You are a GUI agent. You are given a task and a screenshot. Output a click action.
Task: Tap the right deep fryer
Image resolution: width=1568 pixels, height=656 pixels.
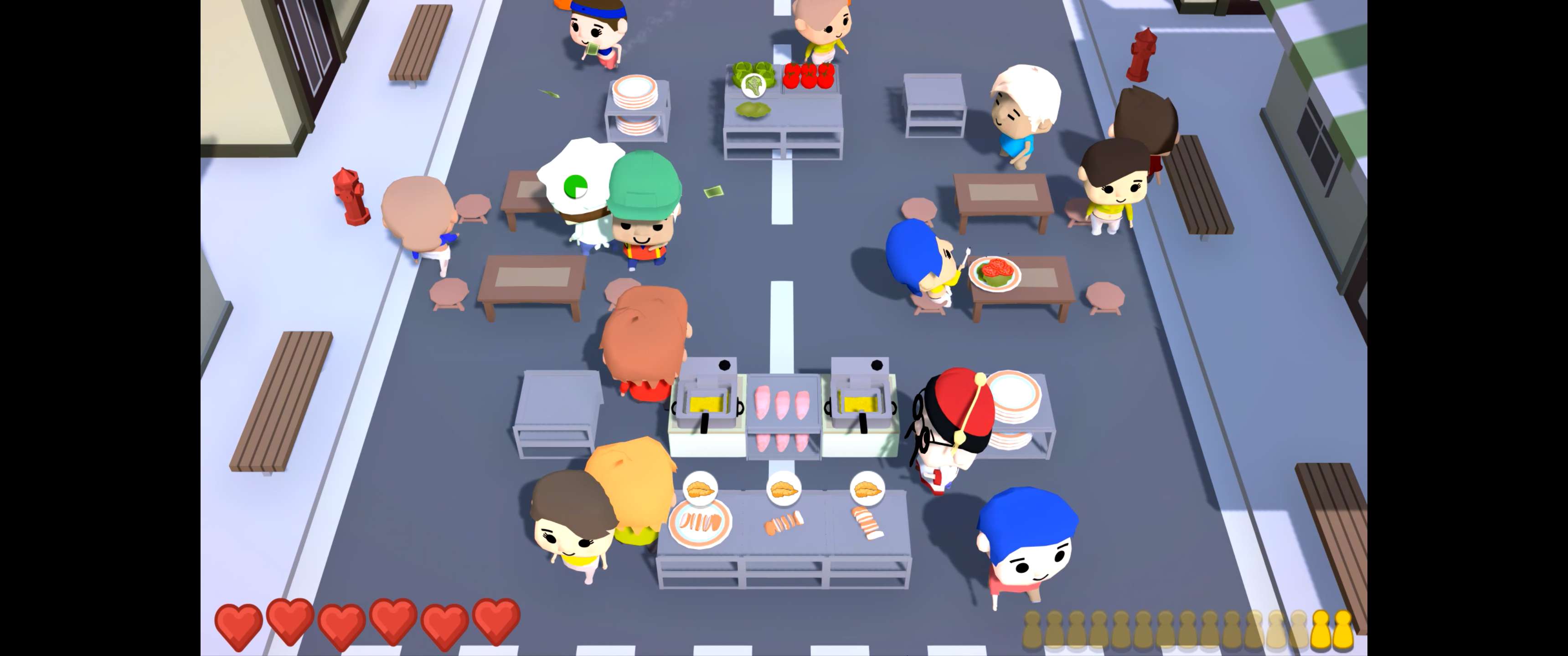click(860, 399)
